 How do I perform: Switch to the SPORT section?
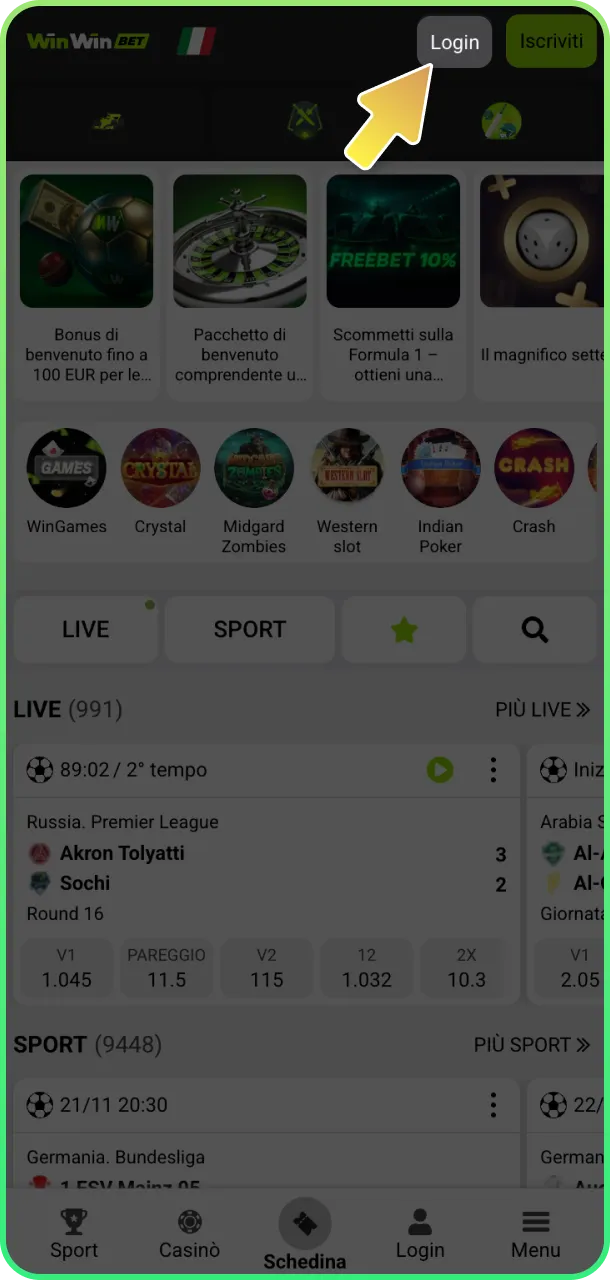click(x=249, y=629)
